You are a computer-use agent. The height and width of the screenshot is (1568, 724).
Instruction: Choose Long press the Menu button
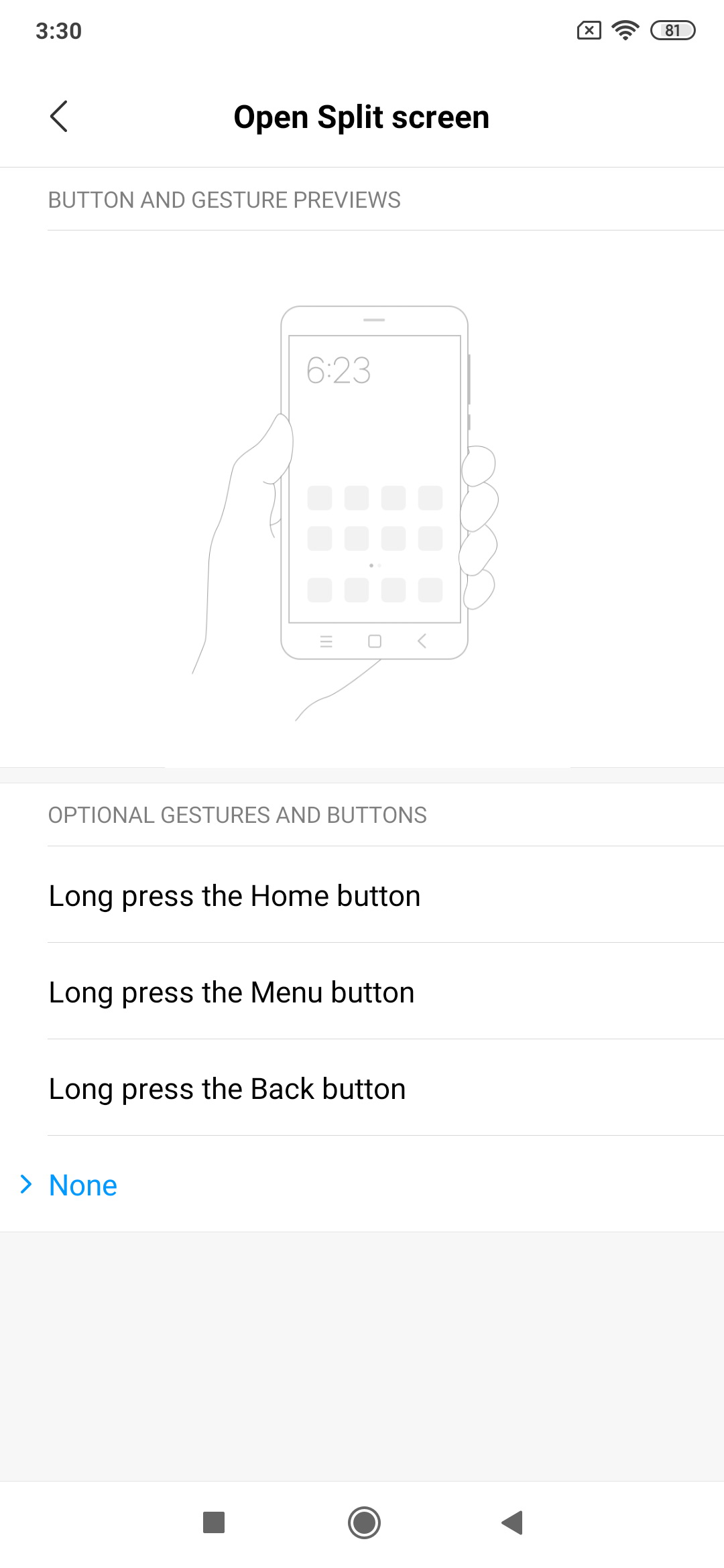coord(362,992)
